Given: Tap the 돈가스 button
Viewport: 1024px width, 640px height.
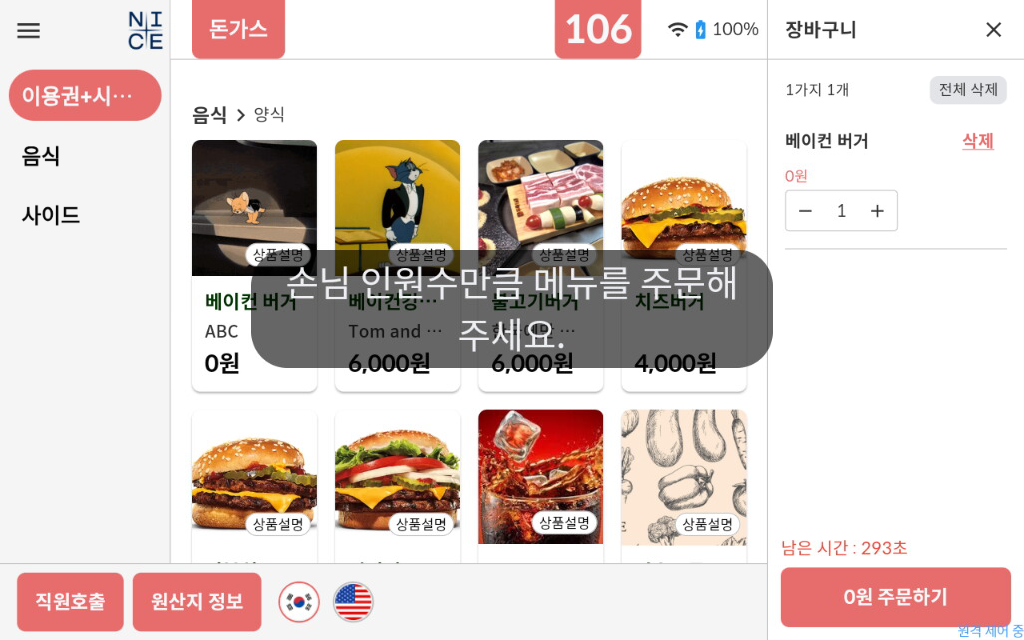Looking at the screenshot, I should coord(238,29).
